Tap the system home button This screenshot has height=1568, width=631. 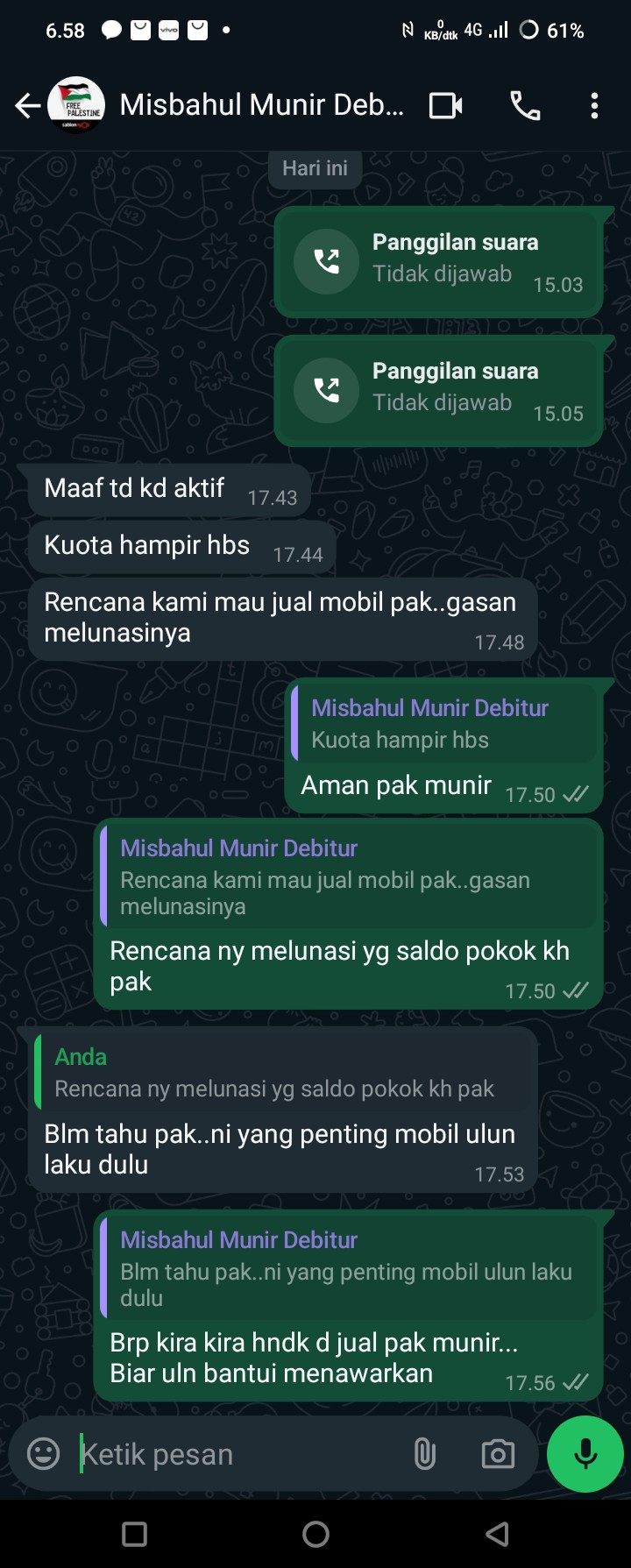[x=315, y=1534]
